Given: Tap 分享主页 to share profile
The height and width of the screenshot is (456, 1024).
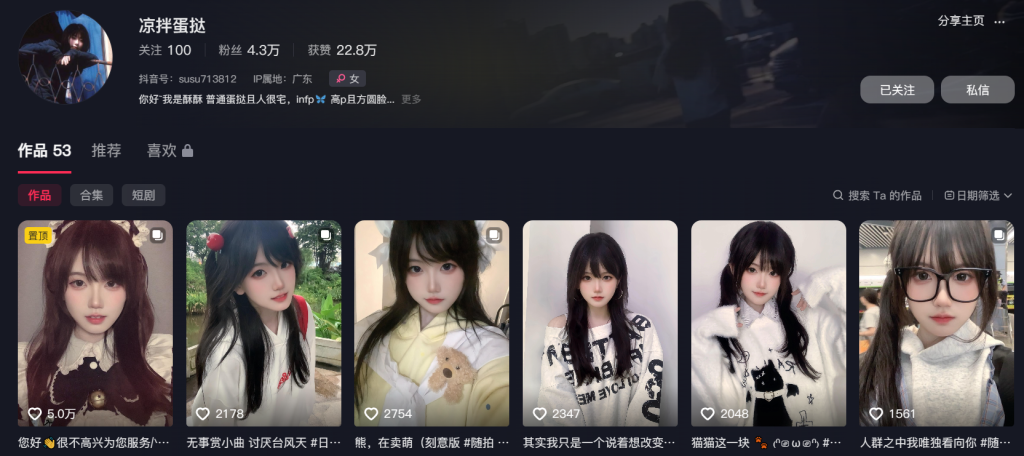Looking at the screenshot, I should point(960,21).
